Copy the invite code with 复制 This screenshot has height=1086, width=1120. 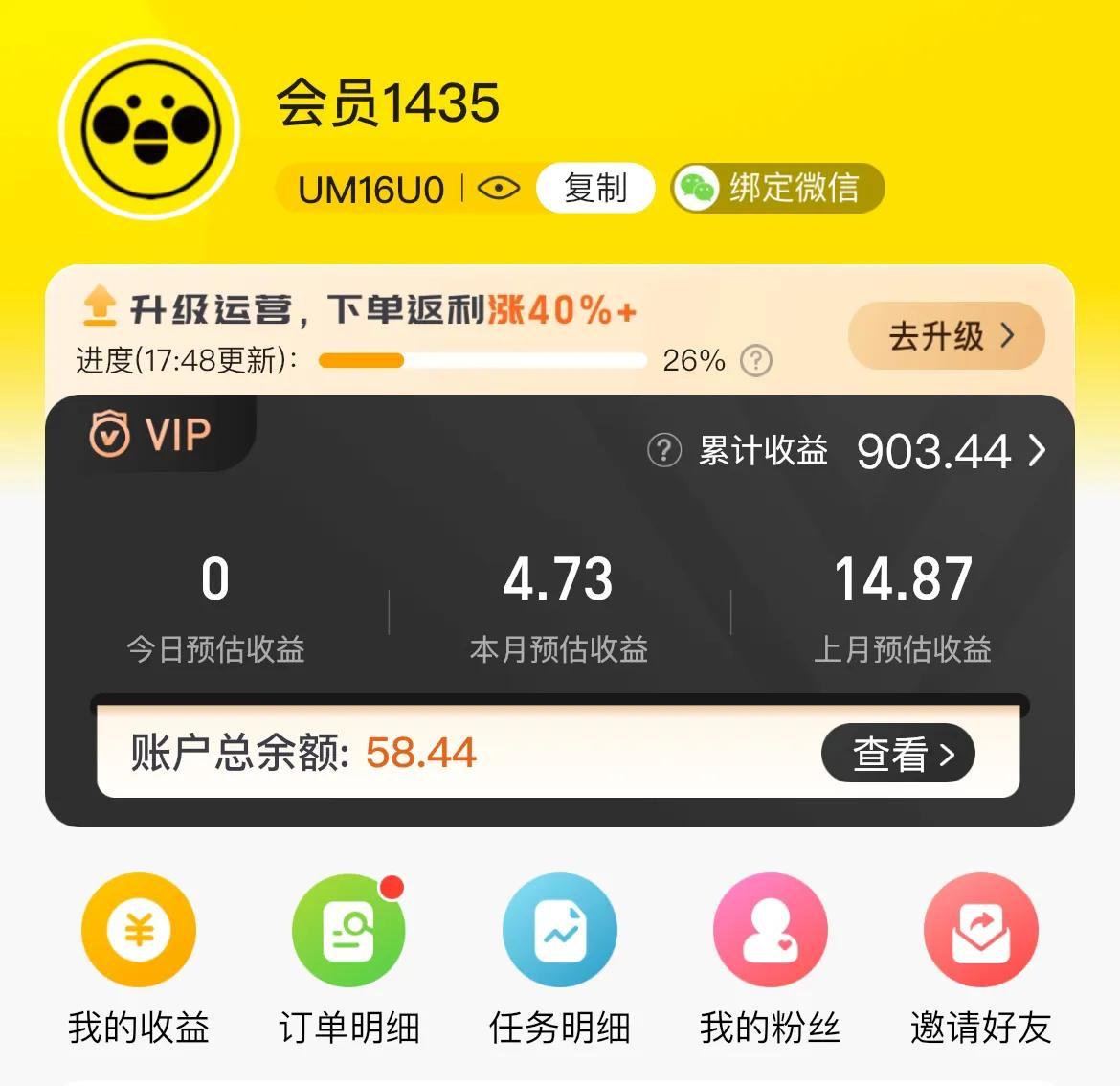594,188
